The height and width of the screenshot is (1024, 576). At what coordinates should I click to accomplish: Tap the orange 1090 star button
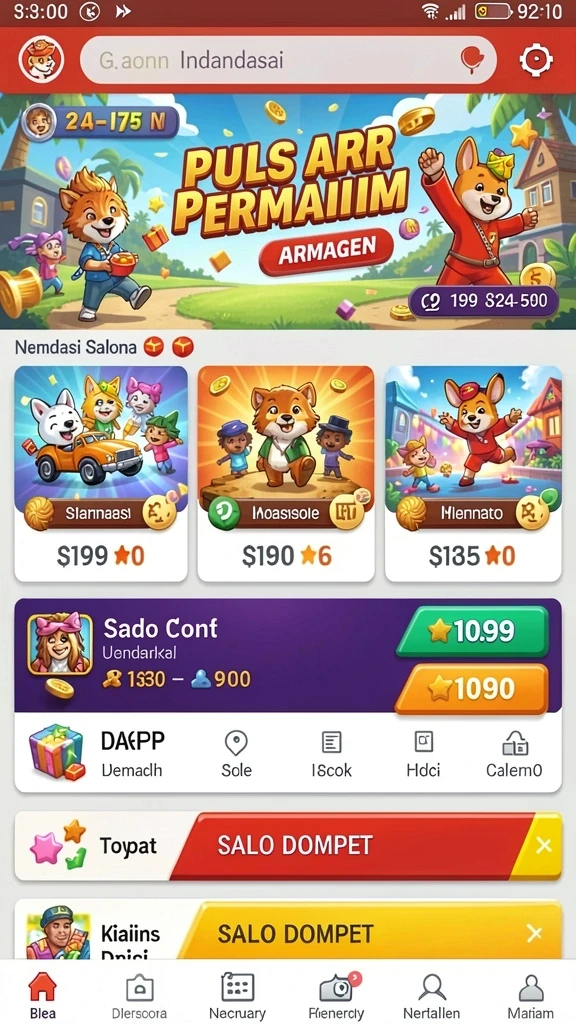click(472, 688)
